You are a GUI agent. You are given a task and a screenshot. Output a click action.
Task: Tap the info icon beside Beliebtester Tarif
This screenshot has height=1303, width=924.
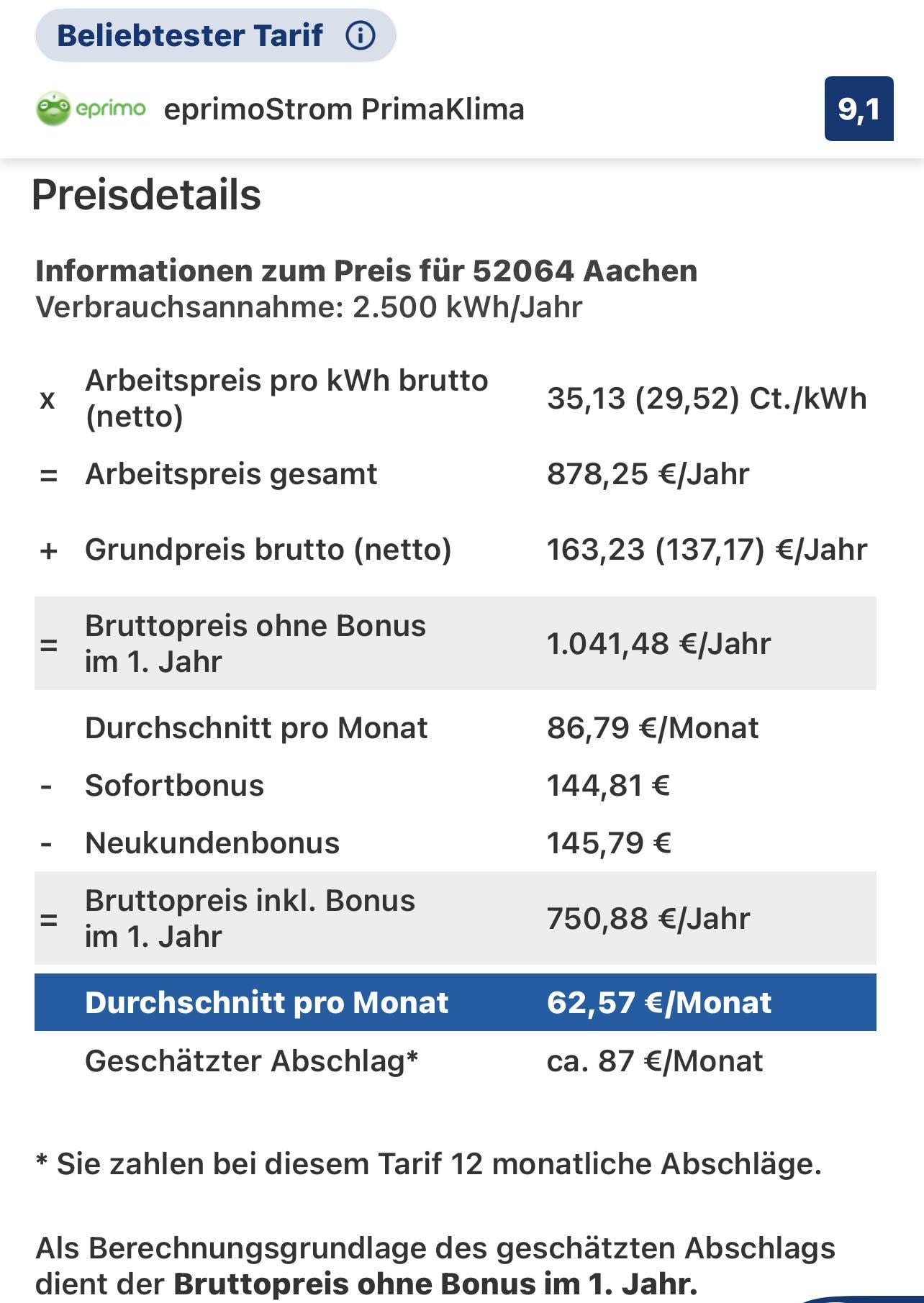[361, 35]
